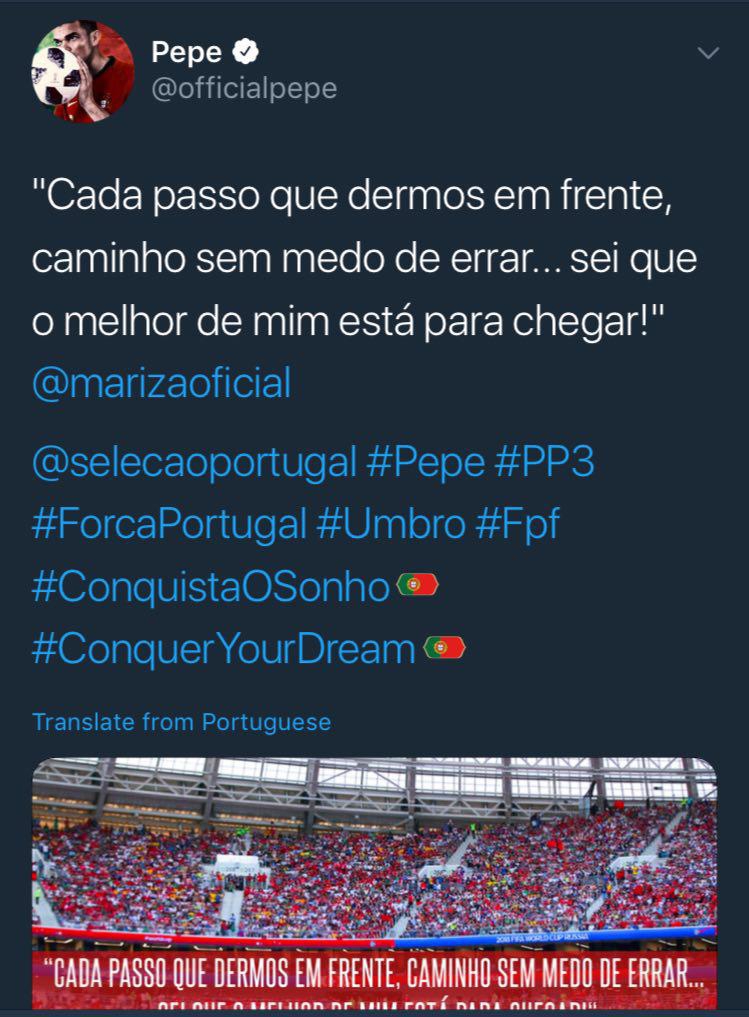Open the #ConquerYourDream hashtag
This screenshot has height=1017, width=749.
223,649
